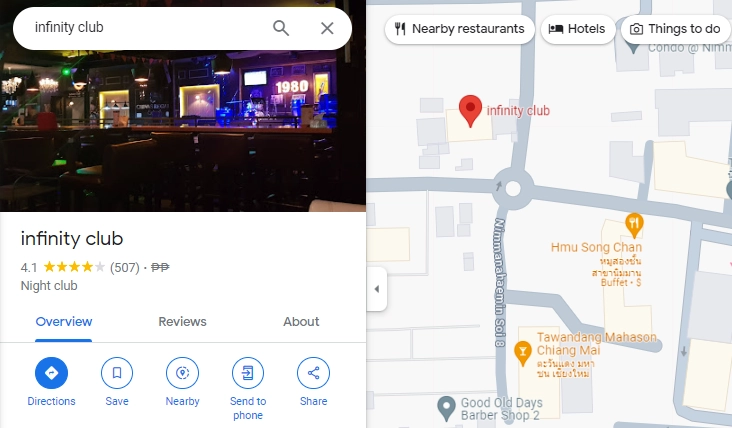Screen dimensions: 732x428
Task: Filter map by Nearby restaurants
Action: click(458, 29)
